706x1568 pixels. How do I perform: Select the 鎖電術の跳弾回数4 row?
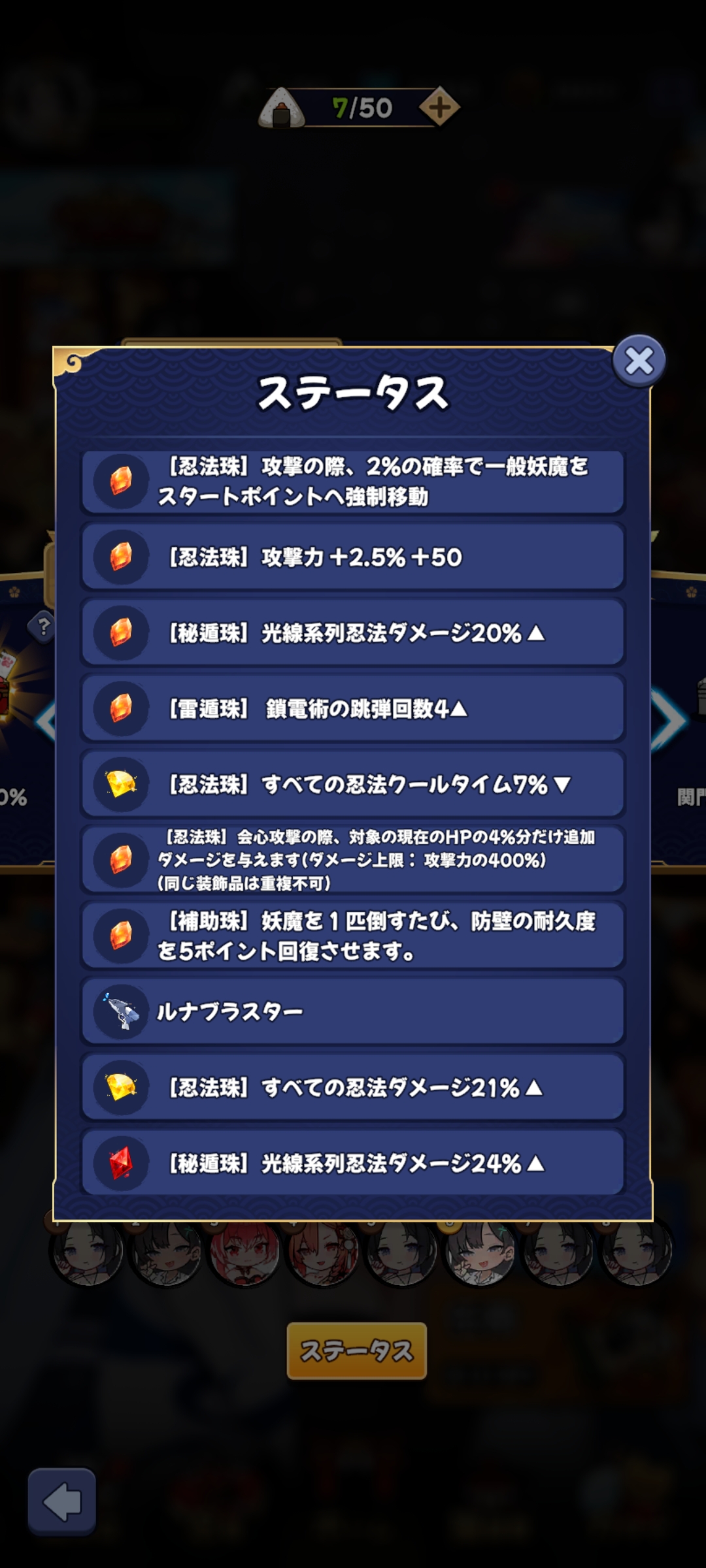click(x=353, y=708)
